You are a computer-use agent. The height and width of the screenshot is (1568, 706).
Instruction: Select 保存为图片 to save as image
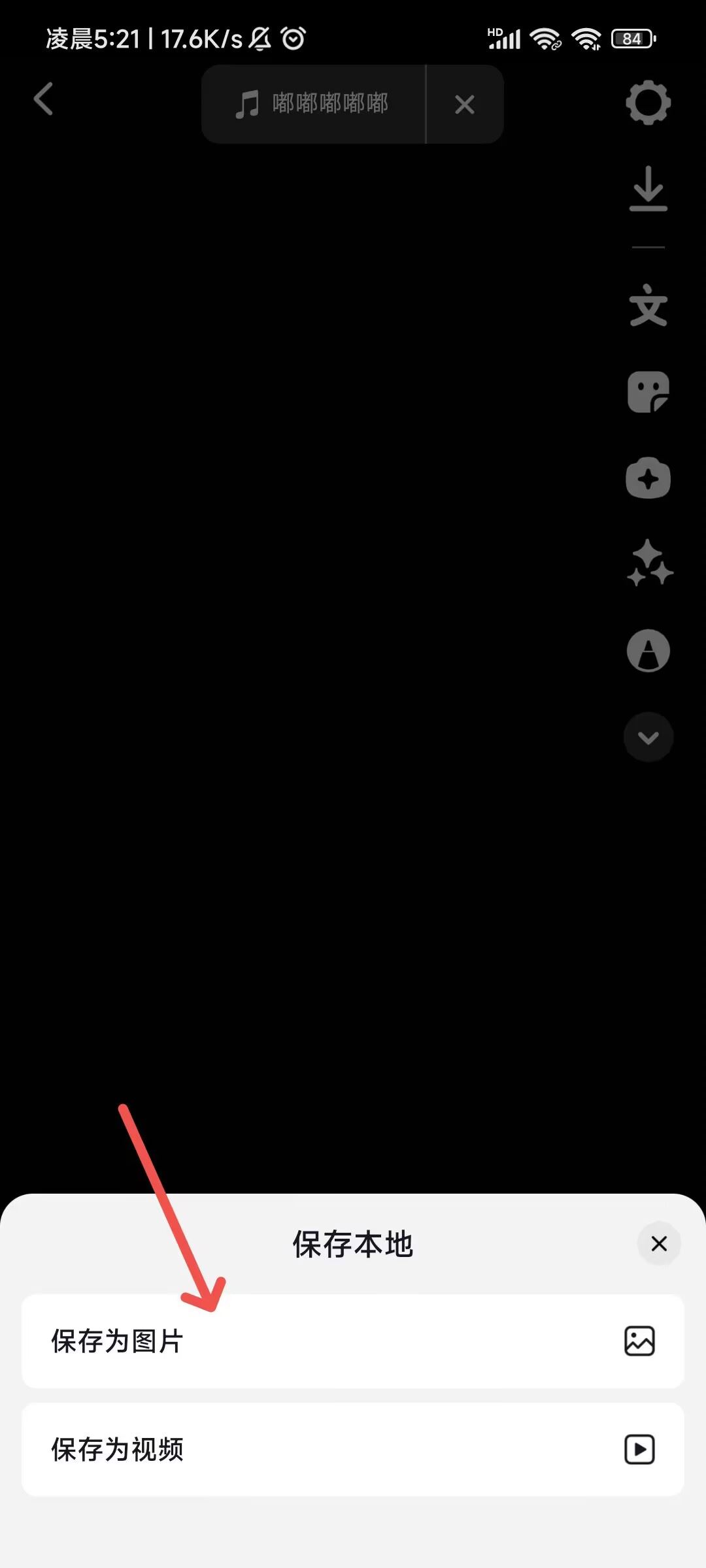353,1341
